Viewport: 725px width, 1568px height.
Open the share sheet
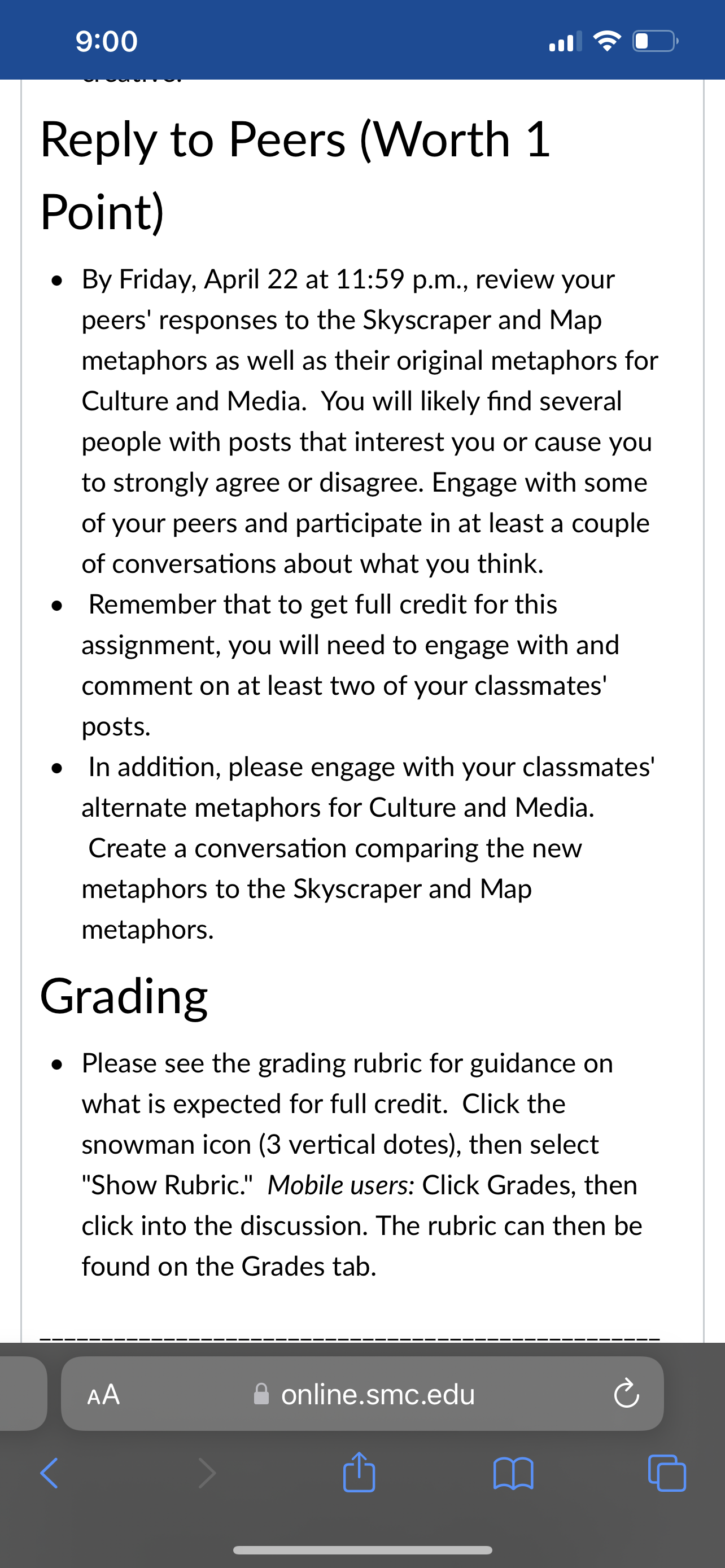click(359, 1473)
